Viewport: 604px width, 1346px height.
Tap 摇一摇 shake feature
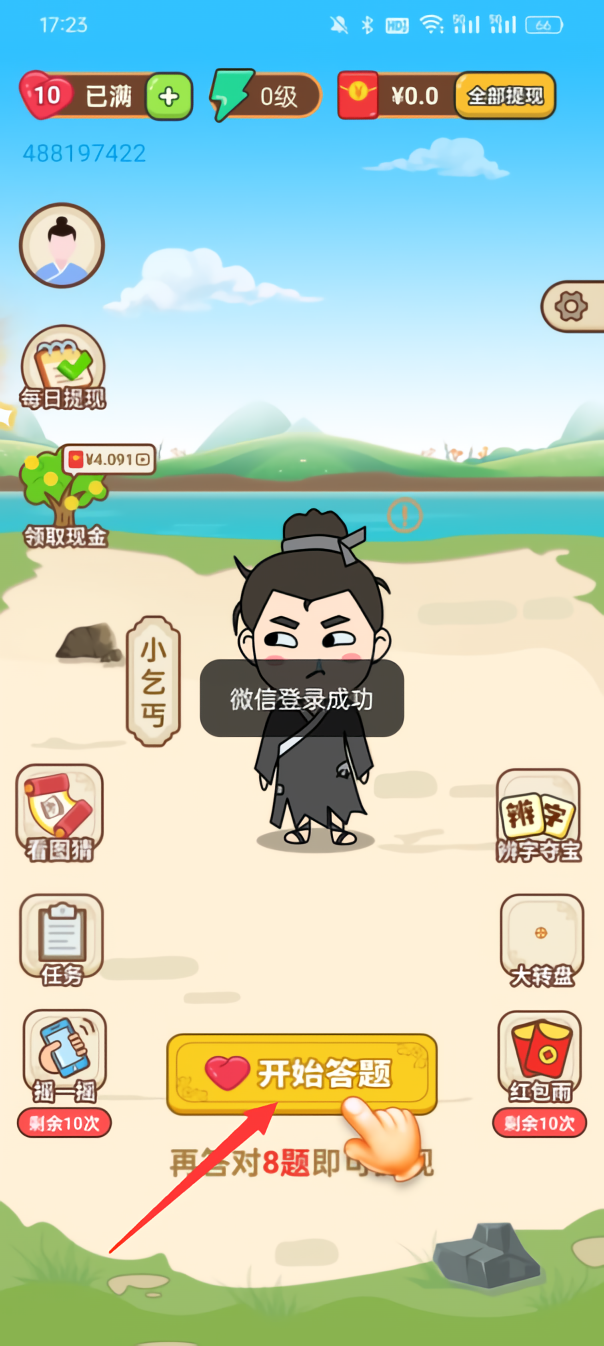tap(64, 1056)
